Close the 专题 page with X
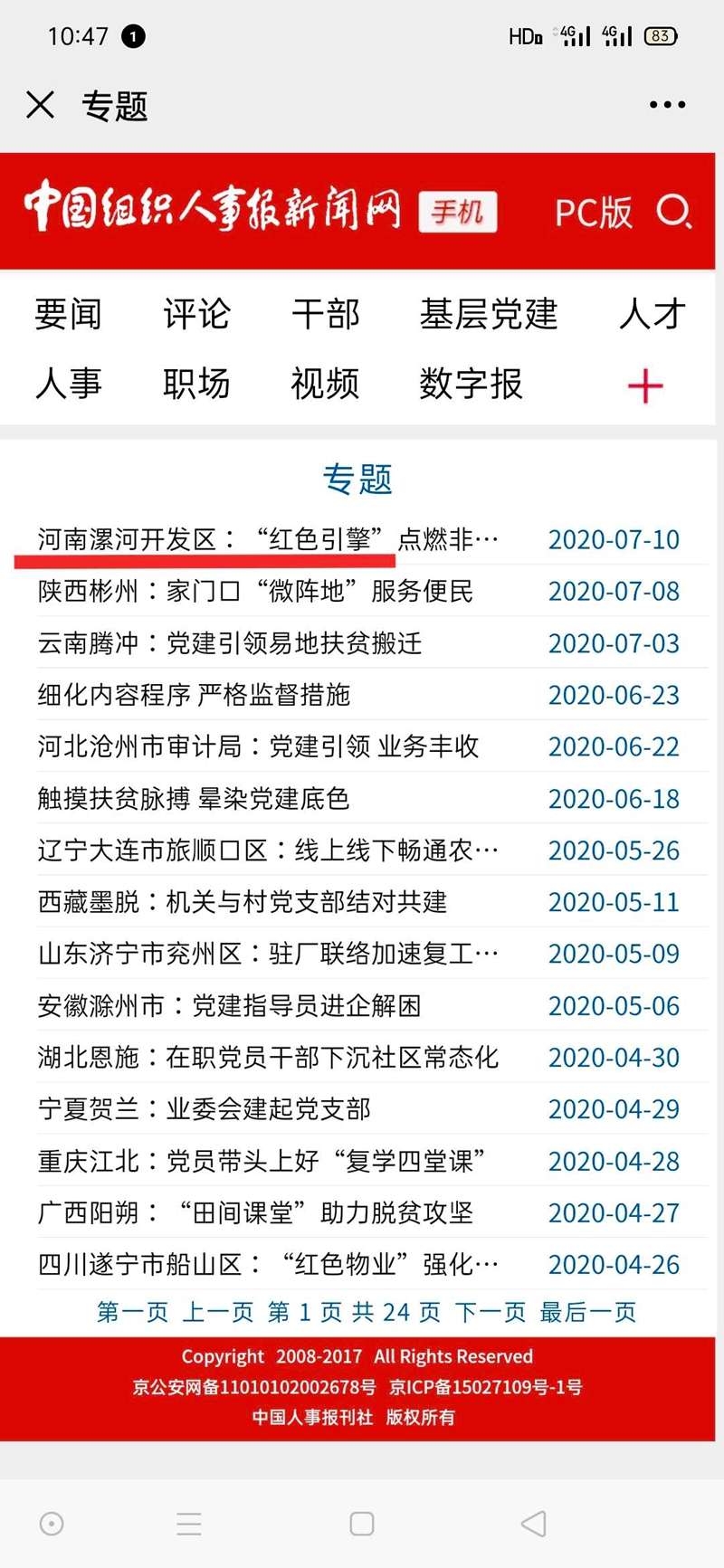This screenshot has width=724, height=1568. 40,105
